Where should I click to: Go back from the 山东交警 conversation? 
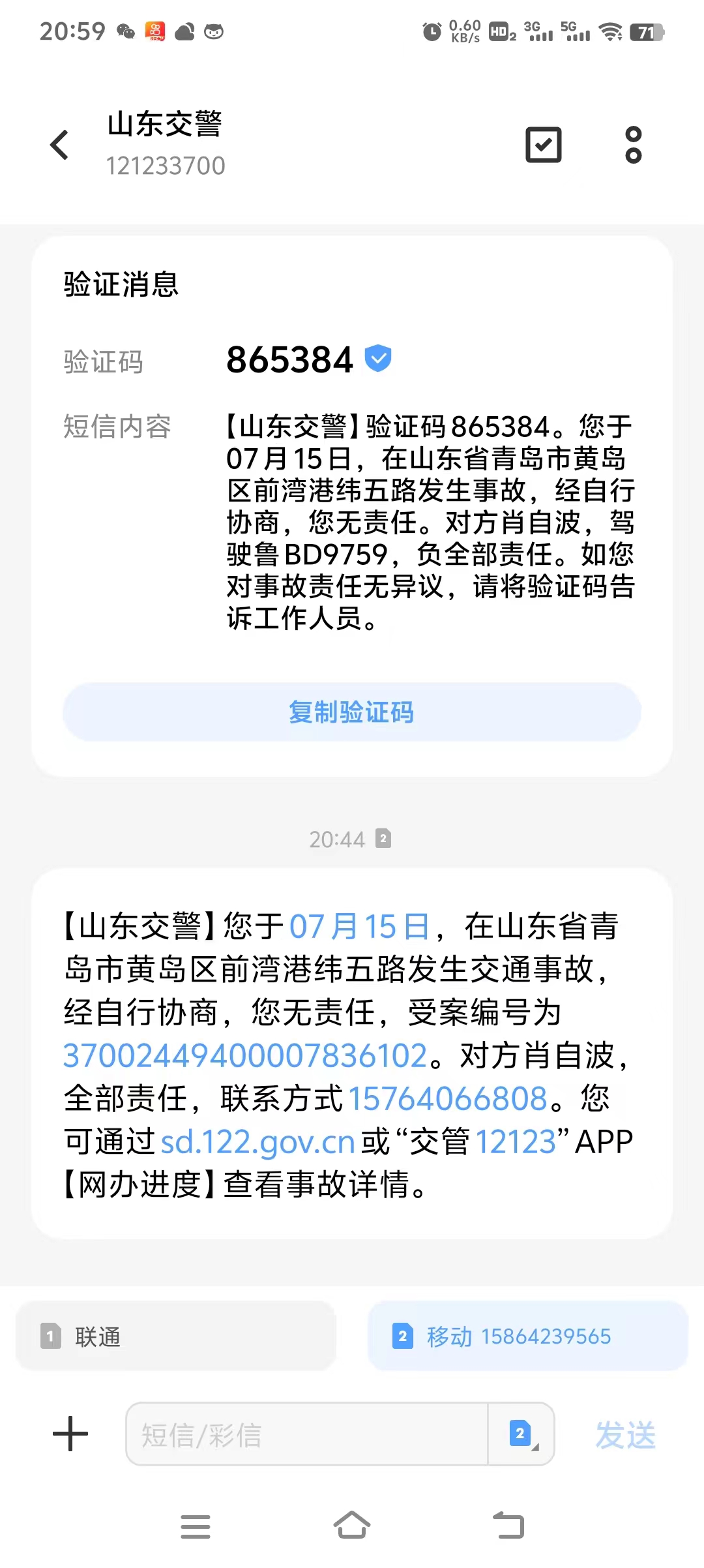[x=59, y=145]
